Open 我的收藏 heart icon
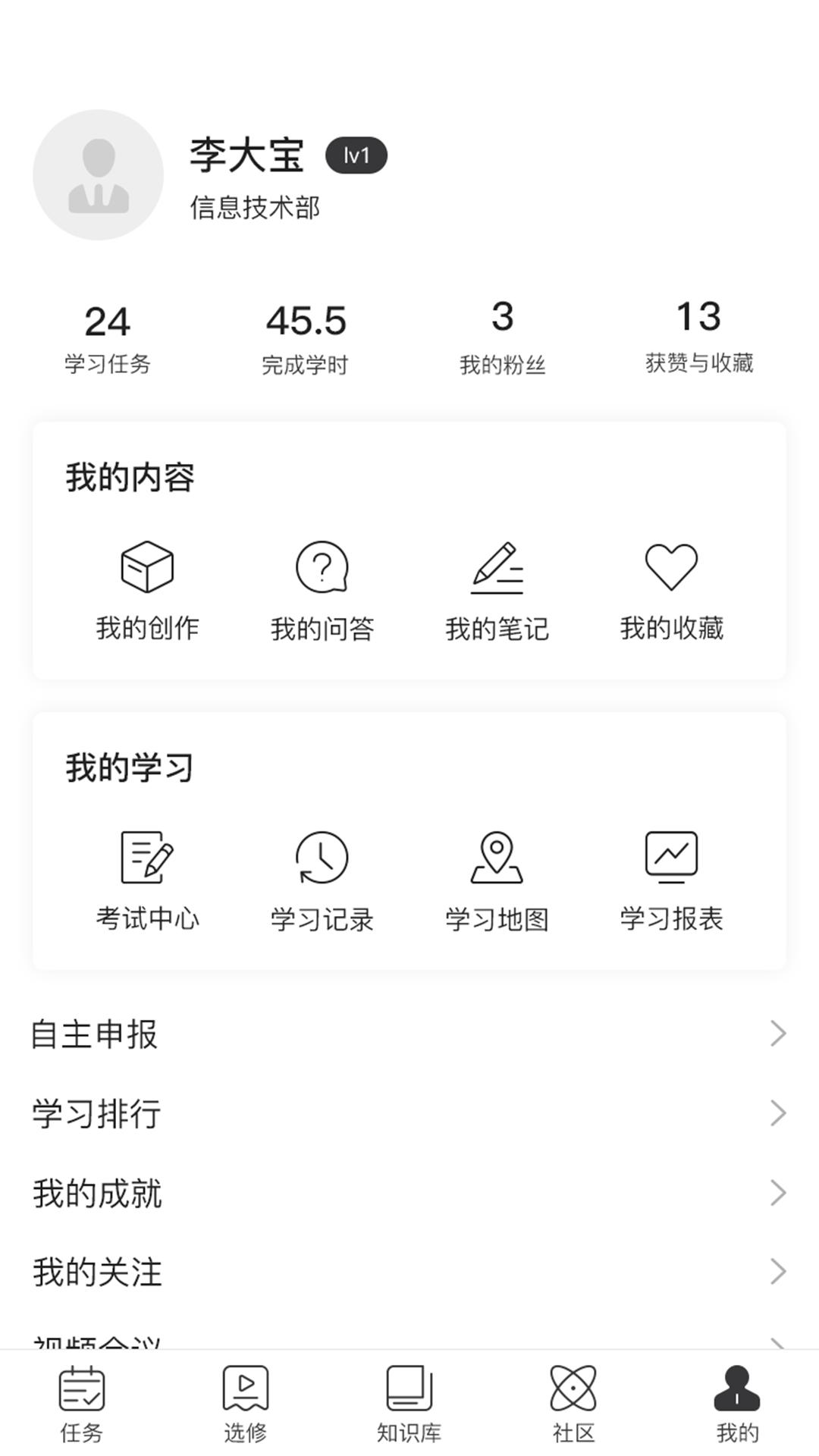 point(671,567)
